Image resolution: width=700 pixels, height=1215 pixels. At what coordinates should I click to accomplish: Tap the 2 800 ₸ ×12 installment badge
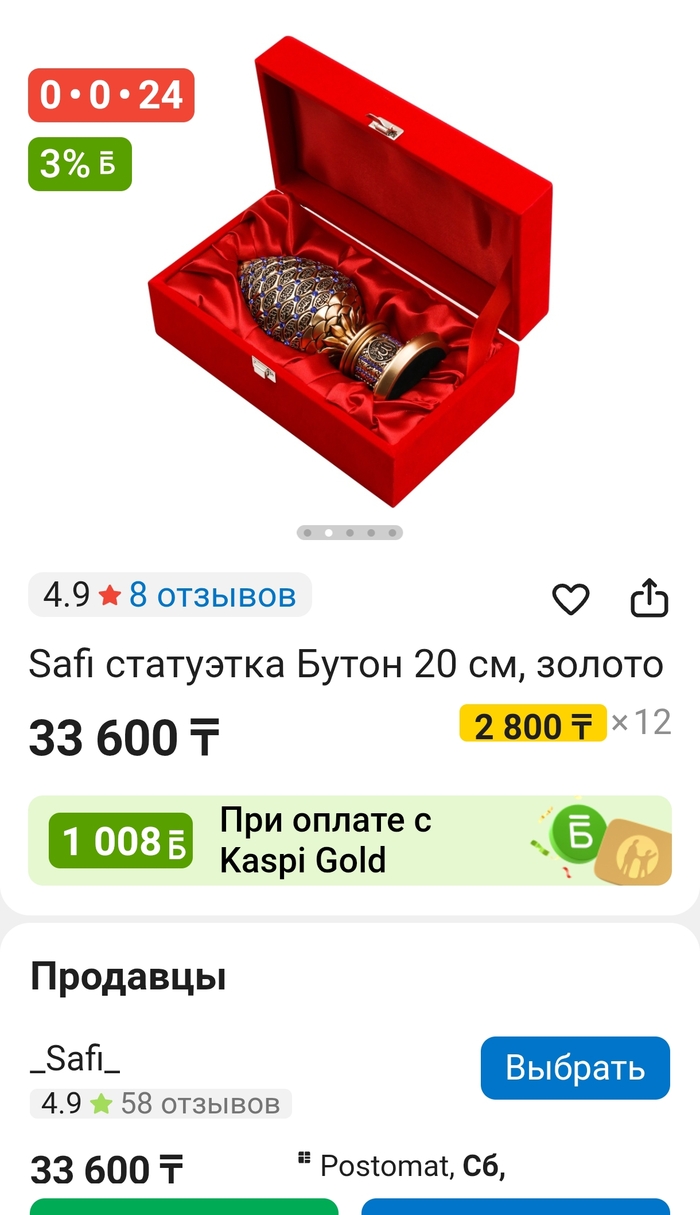pyautogui.click(x=564, y=725)
